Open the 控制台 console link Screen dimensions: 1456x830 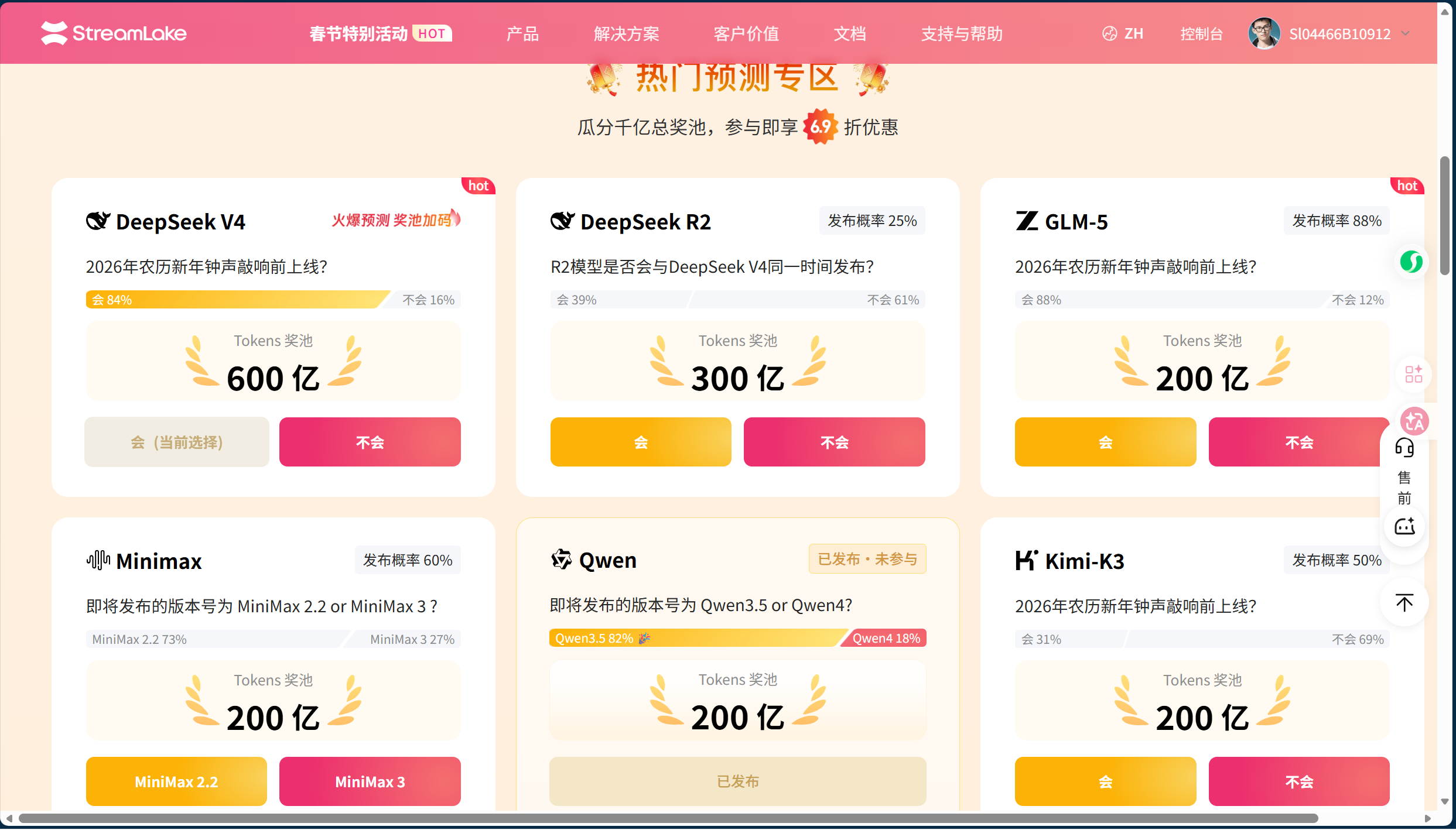[1201, 34]
